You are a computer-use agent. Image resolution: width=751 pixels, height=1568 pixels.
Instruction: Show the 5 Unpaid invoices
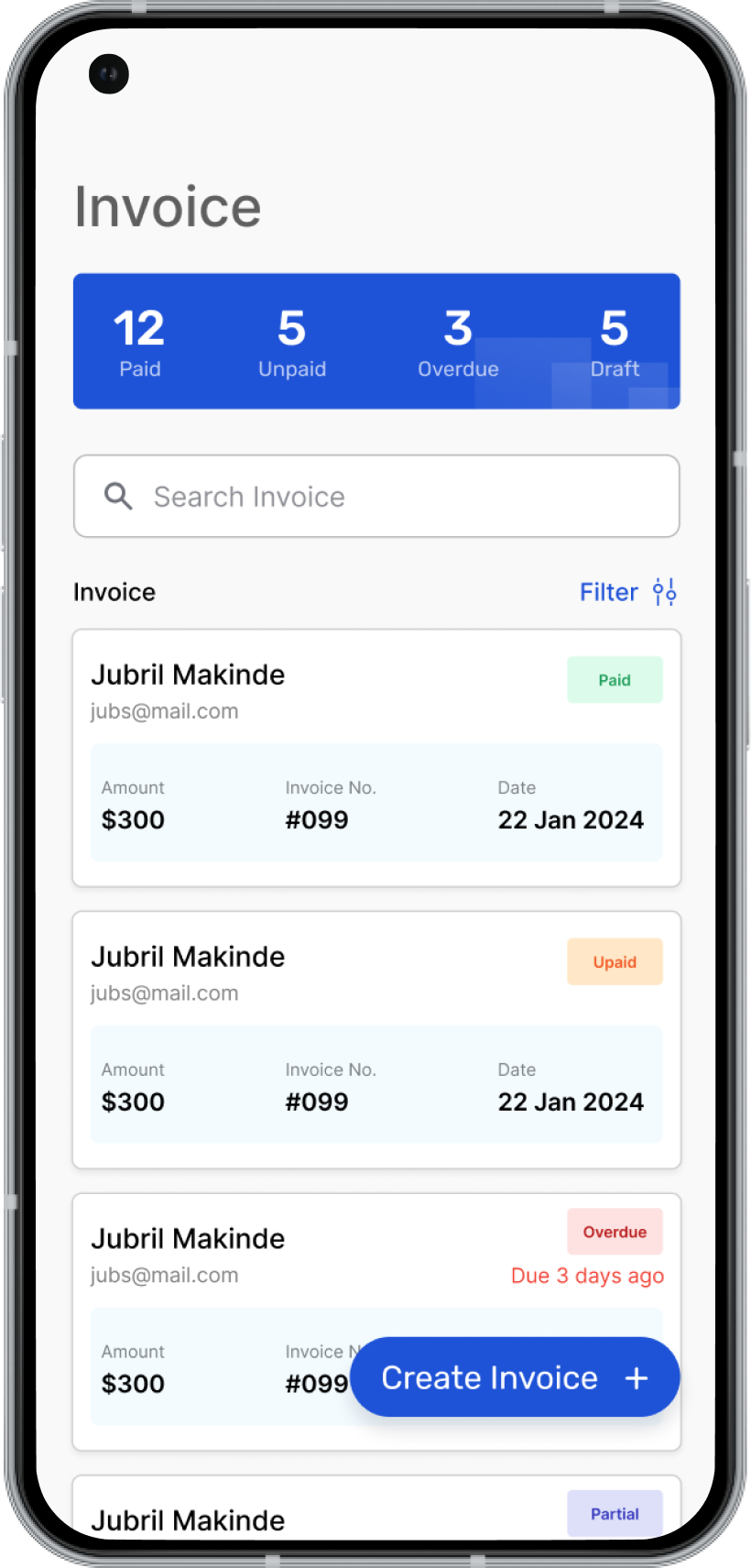292,343
